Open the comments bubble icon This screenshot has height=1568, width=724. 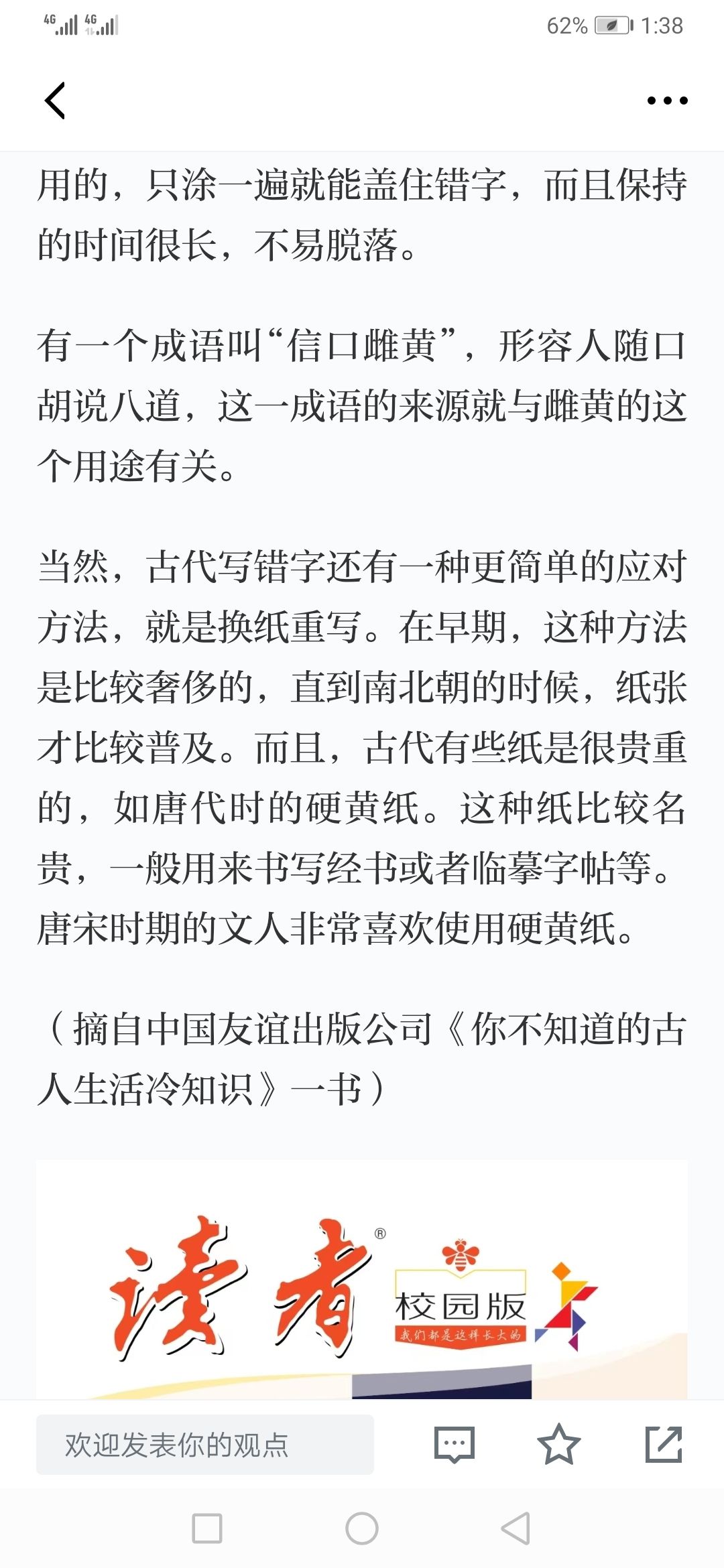pos(455,1444)
